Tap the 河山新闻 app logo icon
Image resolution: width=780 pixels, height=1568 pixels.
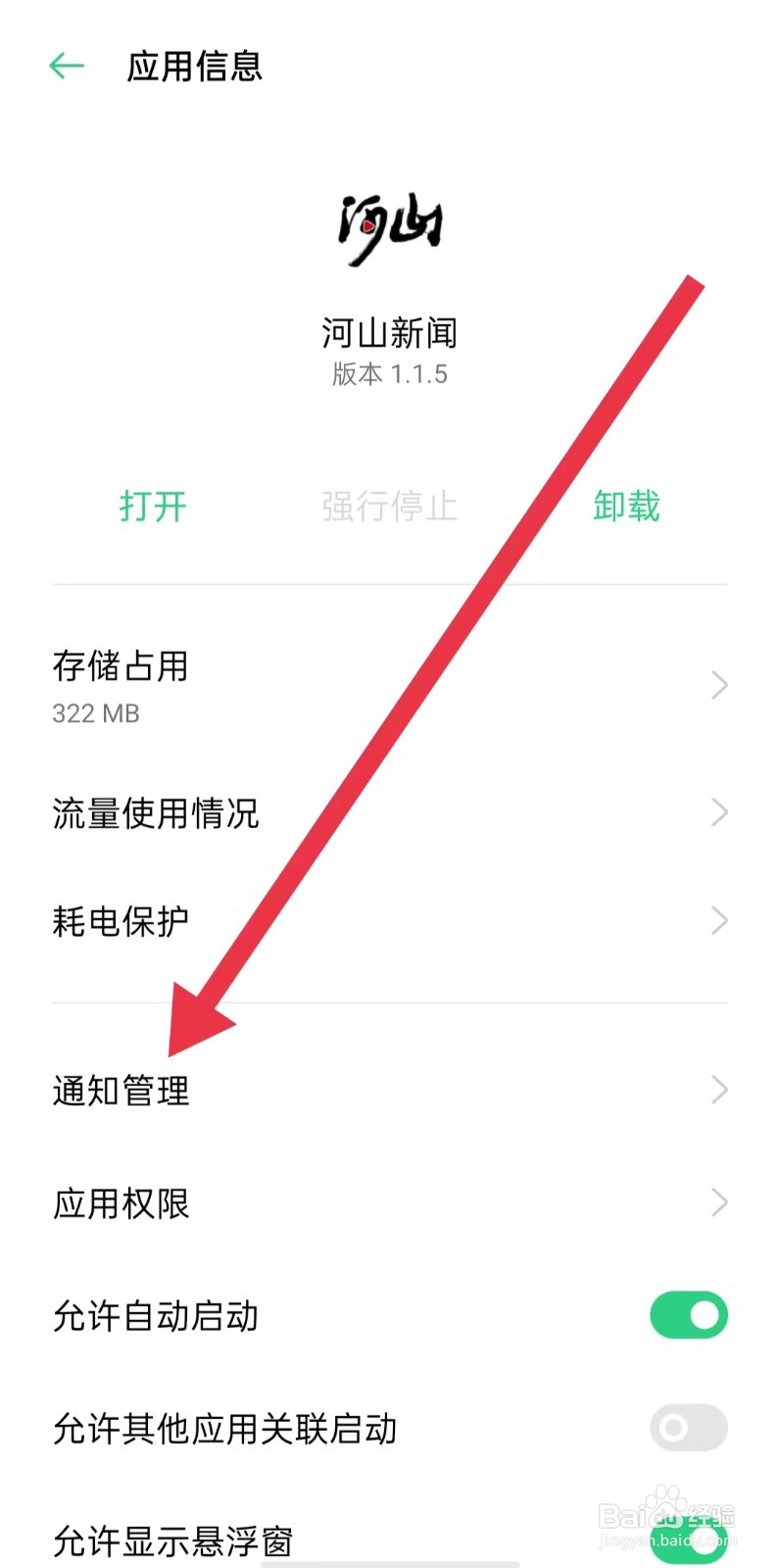pos(390,225)
